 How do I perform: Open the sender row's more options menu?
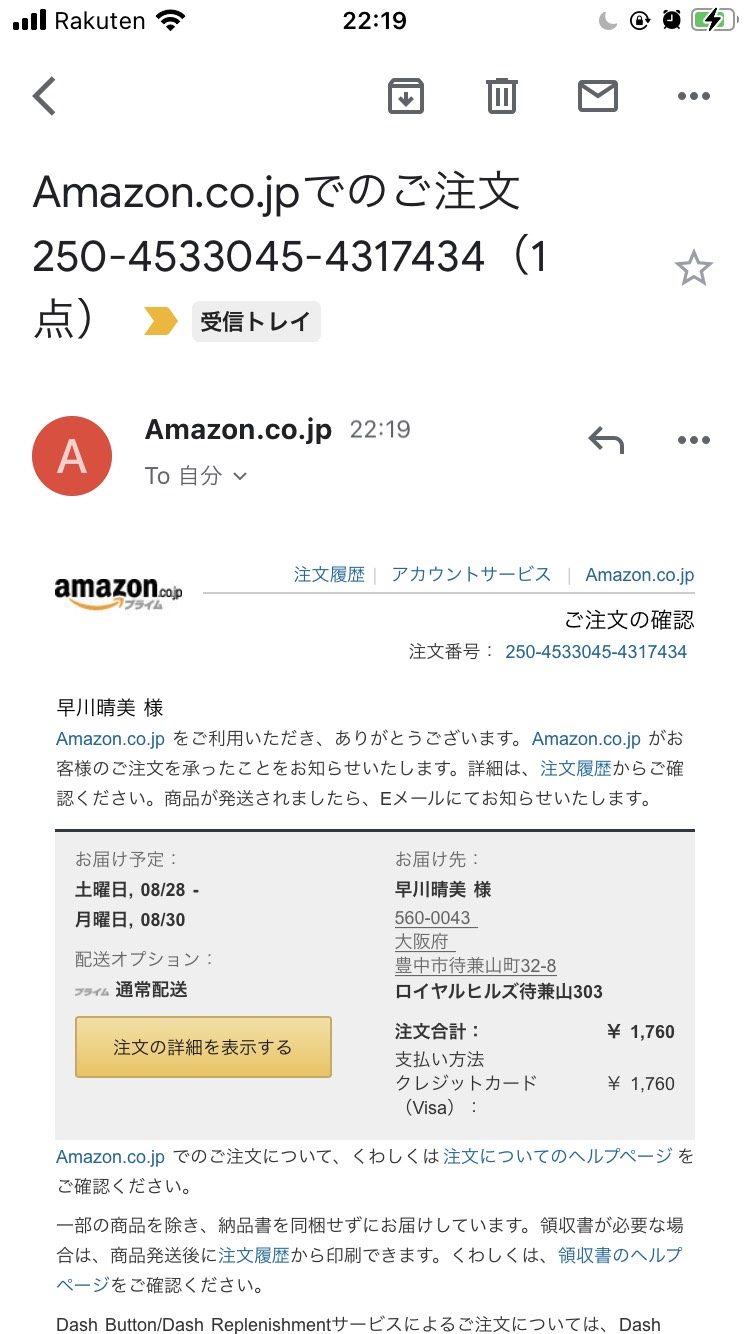pos(693,440)
